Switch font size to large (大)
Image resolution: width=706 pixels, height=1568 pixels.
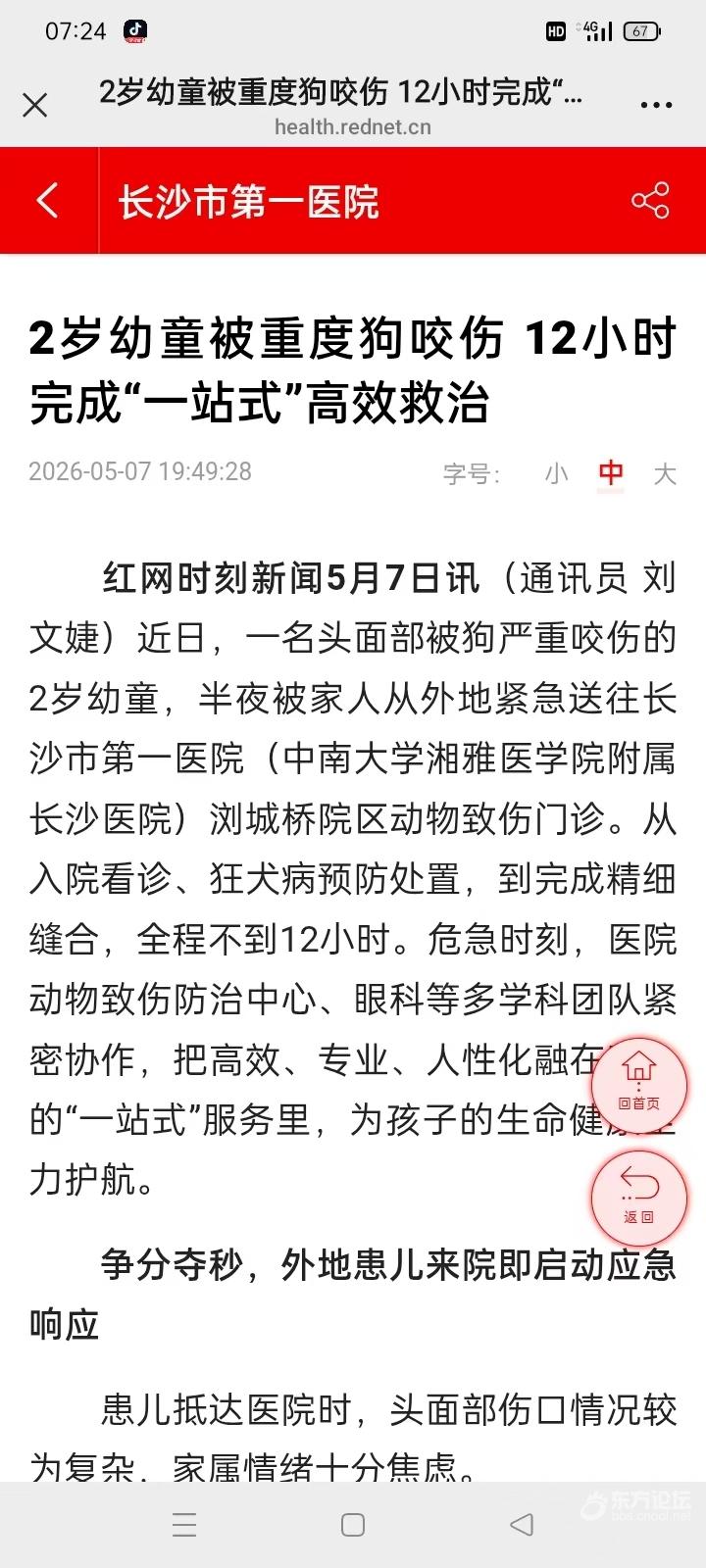665,473
